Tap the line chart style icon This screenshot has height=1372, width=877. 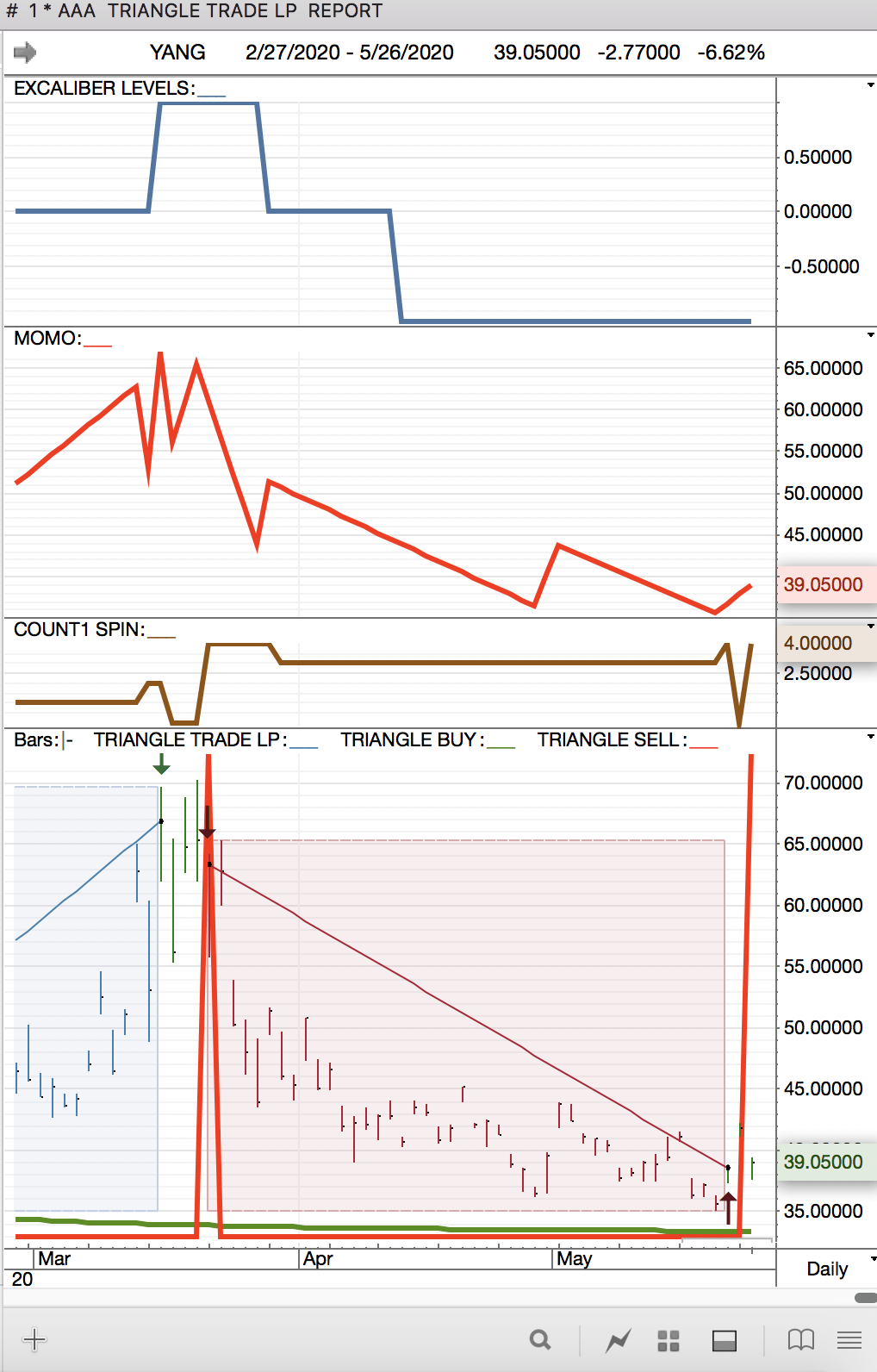(x=618, y=1340)
